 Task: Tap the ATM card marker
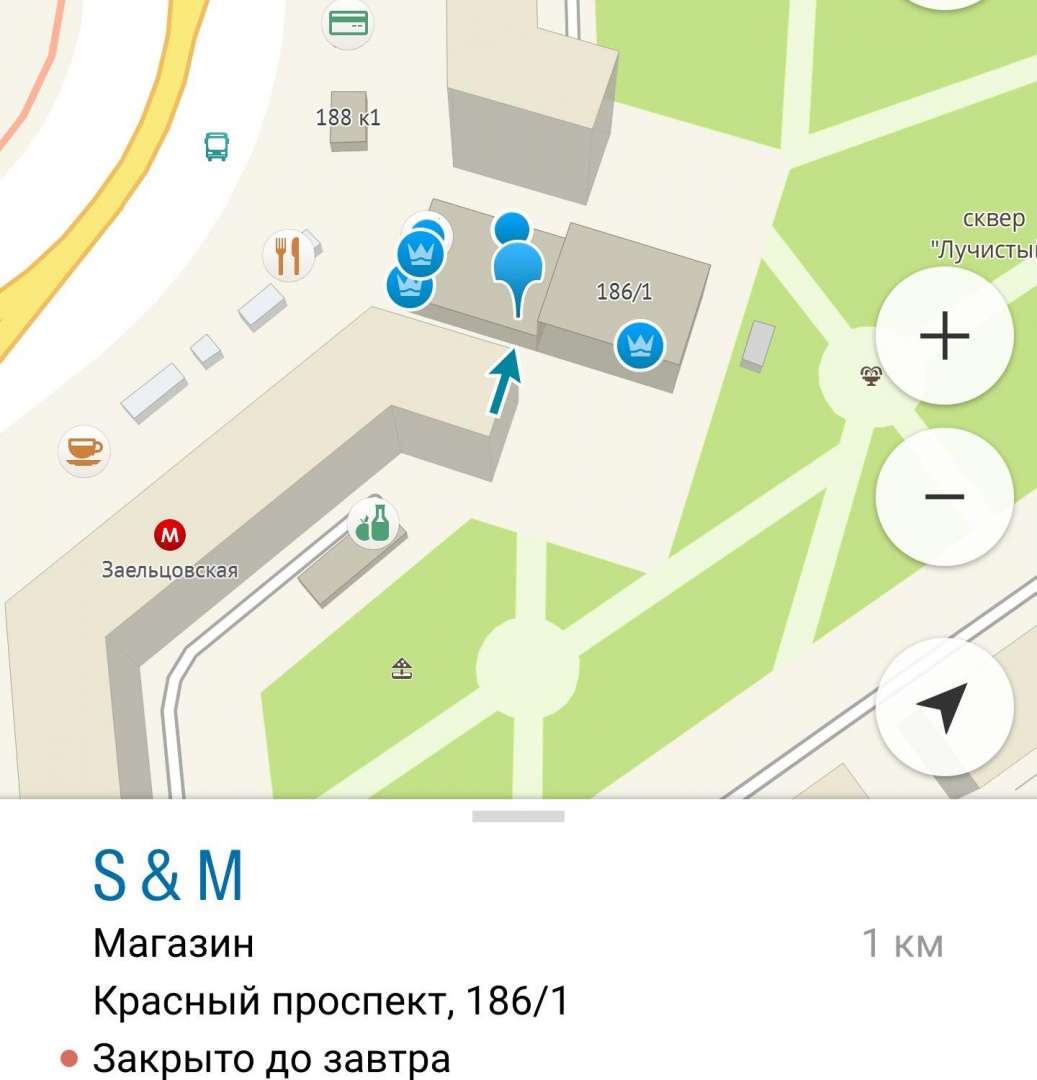(x=347, y=22)
